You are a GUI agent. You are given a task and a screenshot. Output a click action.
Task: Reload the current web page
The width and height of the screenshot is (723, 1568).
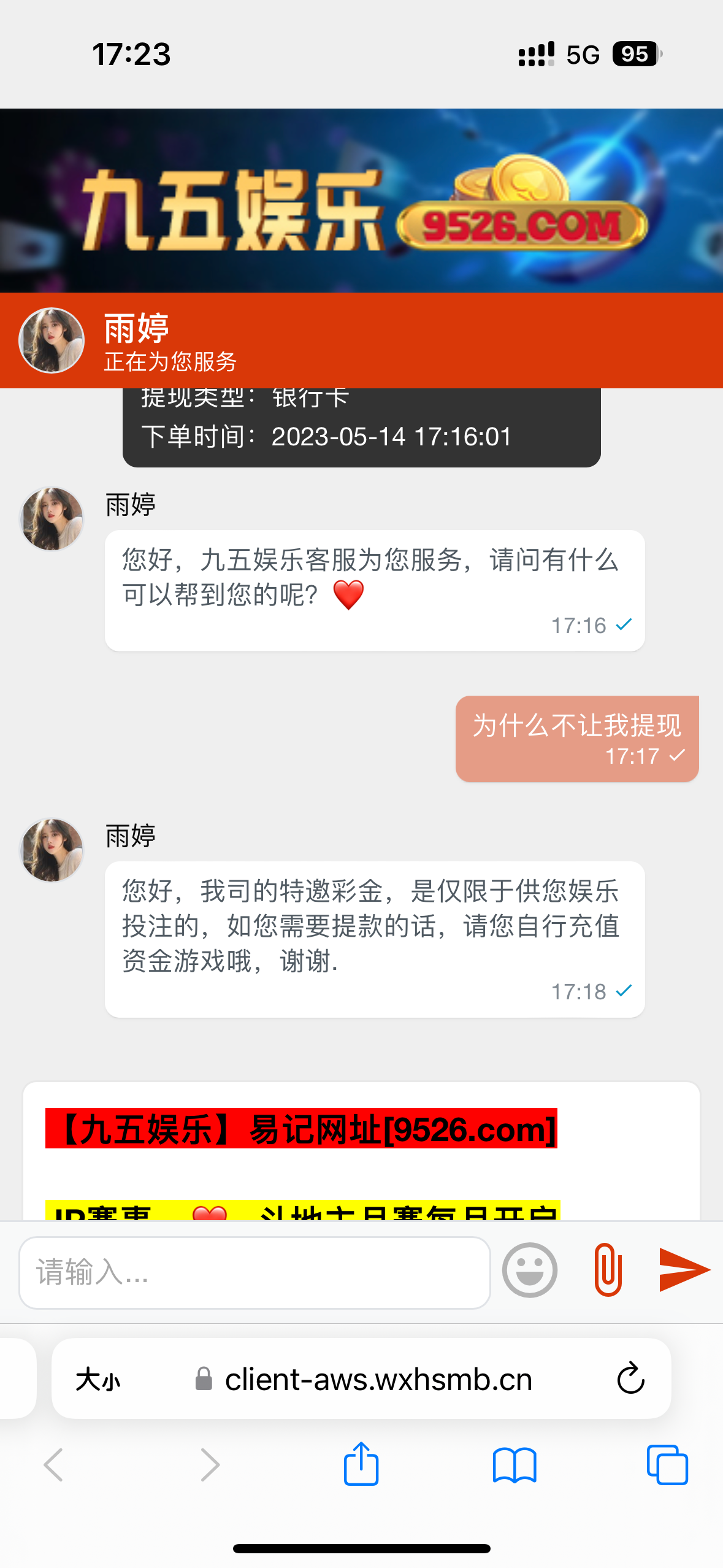[x=630, y=1379]
